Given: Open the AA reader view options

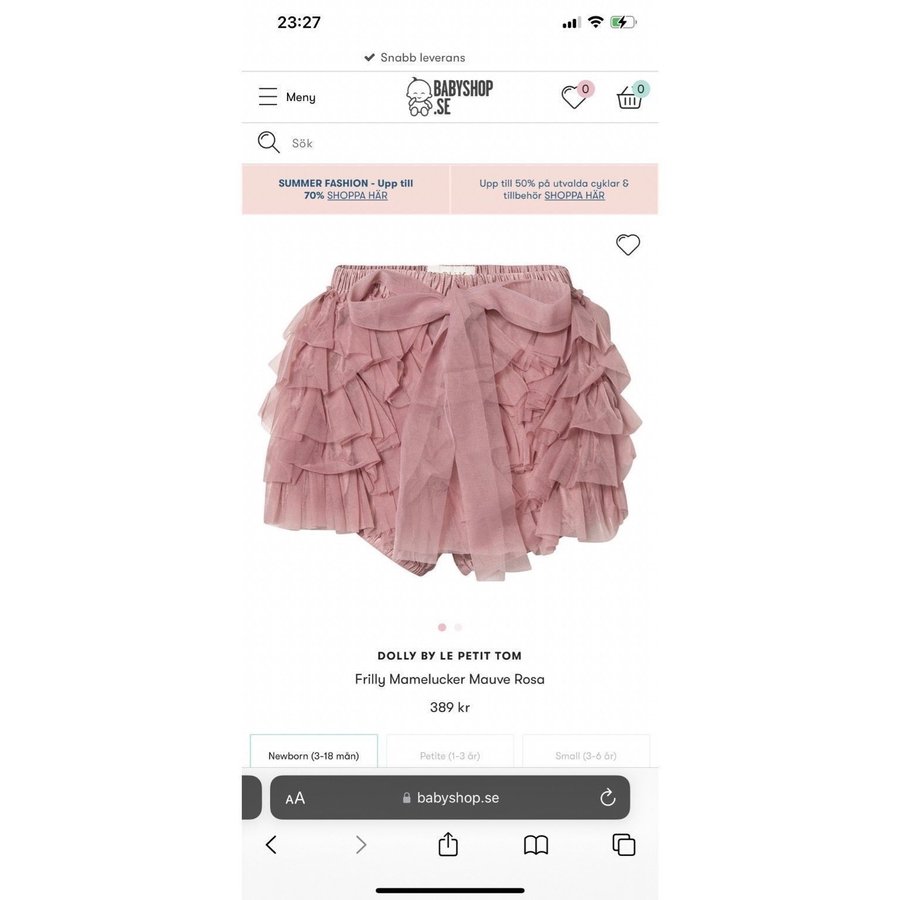Looking at the screenshot, I should click(x=295, y=798).
